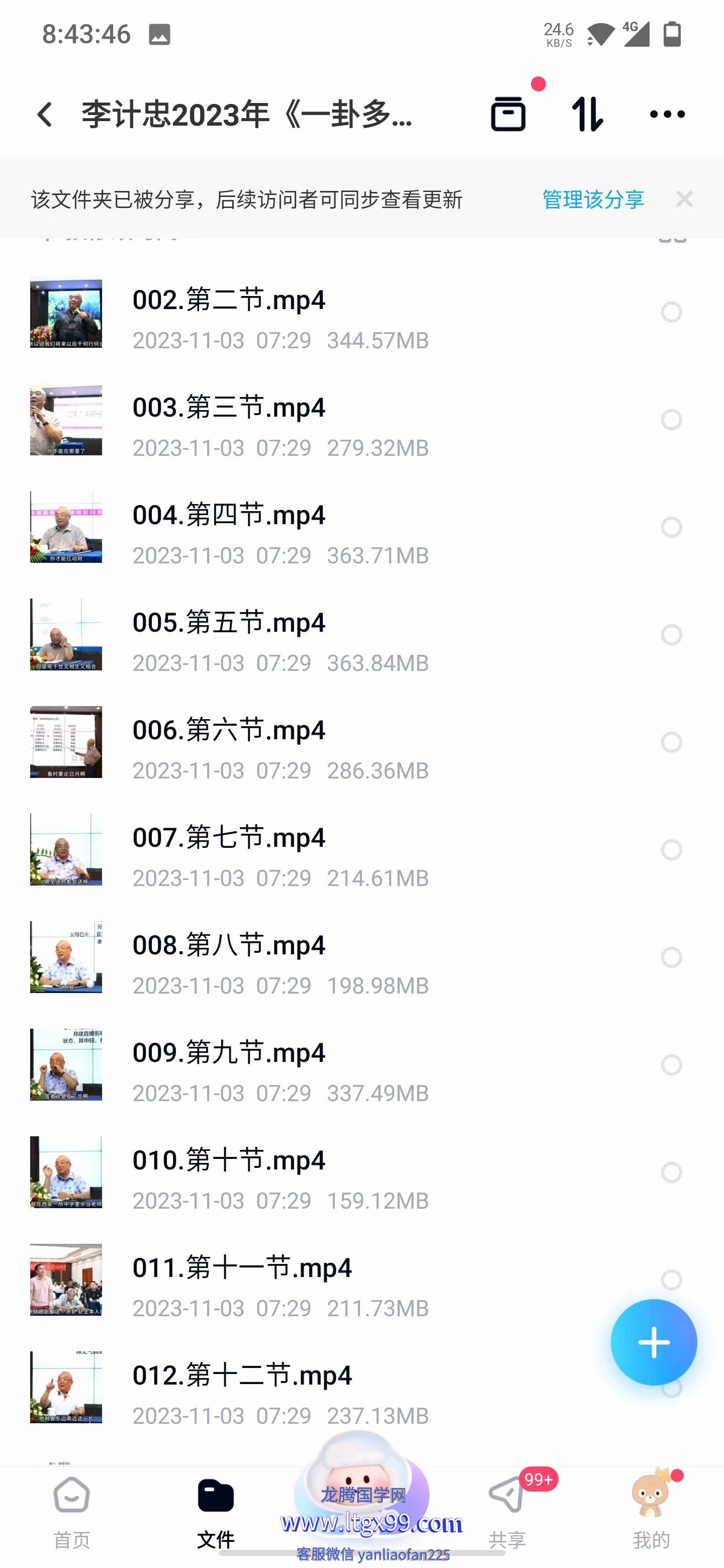This screenshot has width=724, height=1568.
Task: Dismiss the shared folder banner
Action: (684, 199)
